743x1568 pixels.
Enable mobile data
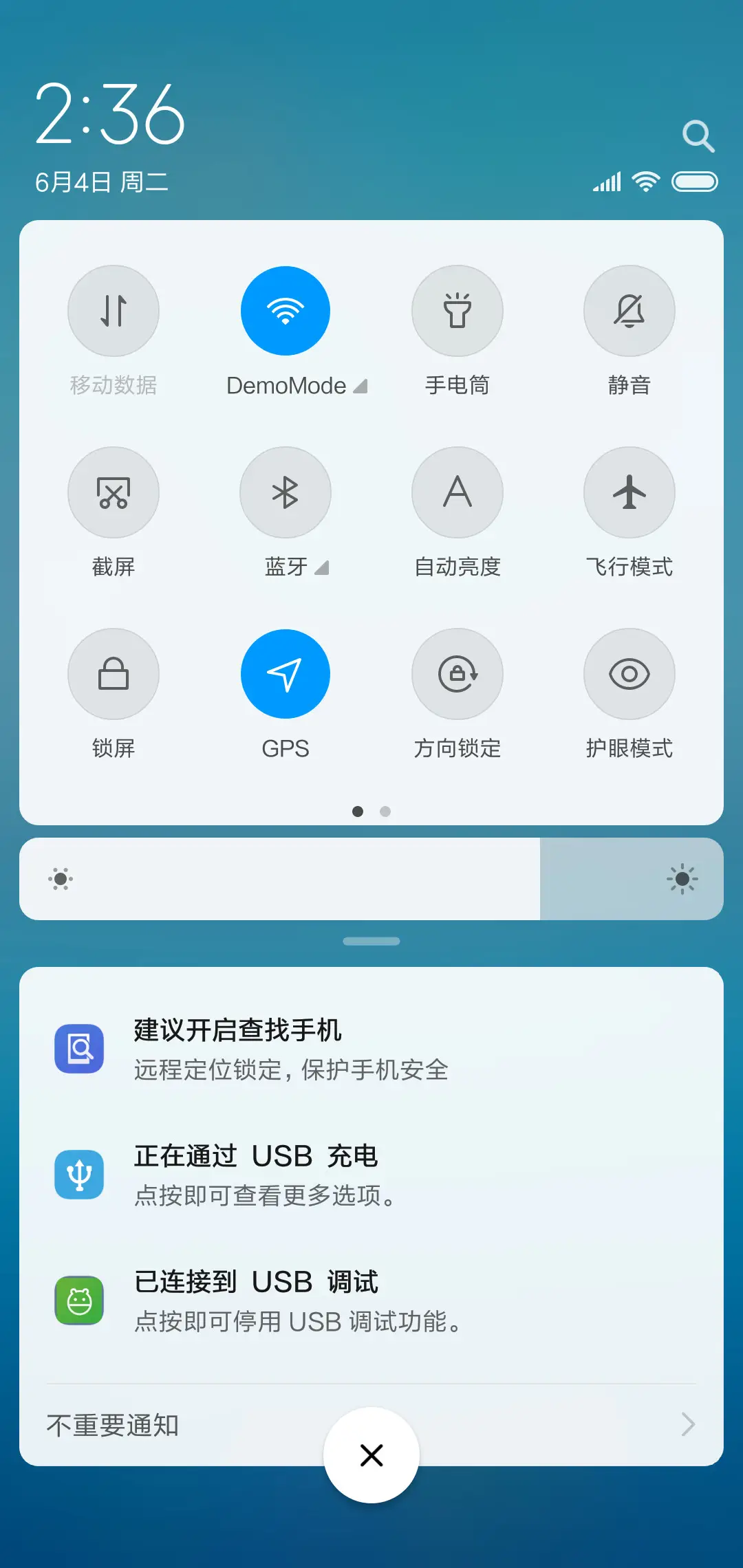click(114, 311)
